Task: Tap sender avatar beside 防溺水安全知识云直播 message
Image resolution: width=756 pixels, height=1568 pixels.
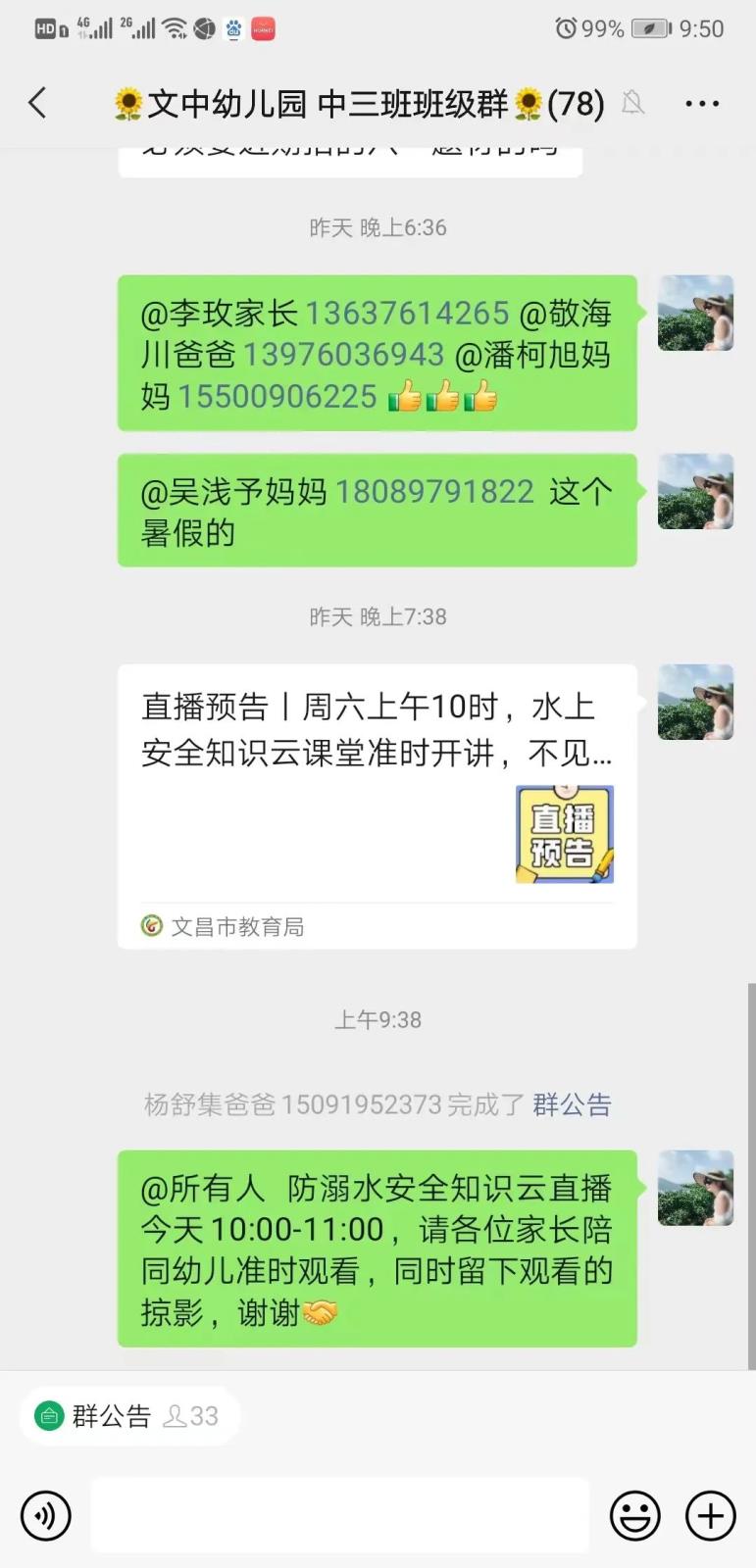Action: (x=695, y=1188)
